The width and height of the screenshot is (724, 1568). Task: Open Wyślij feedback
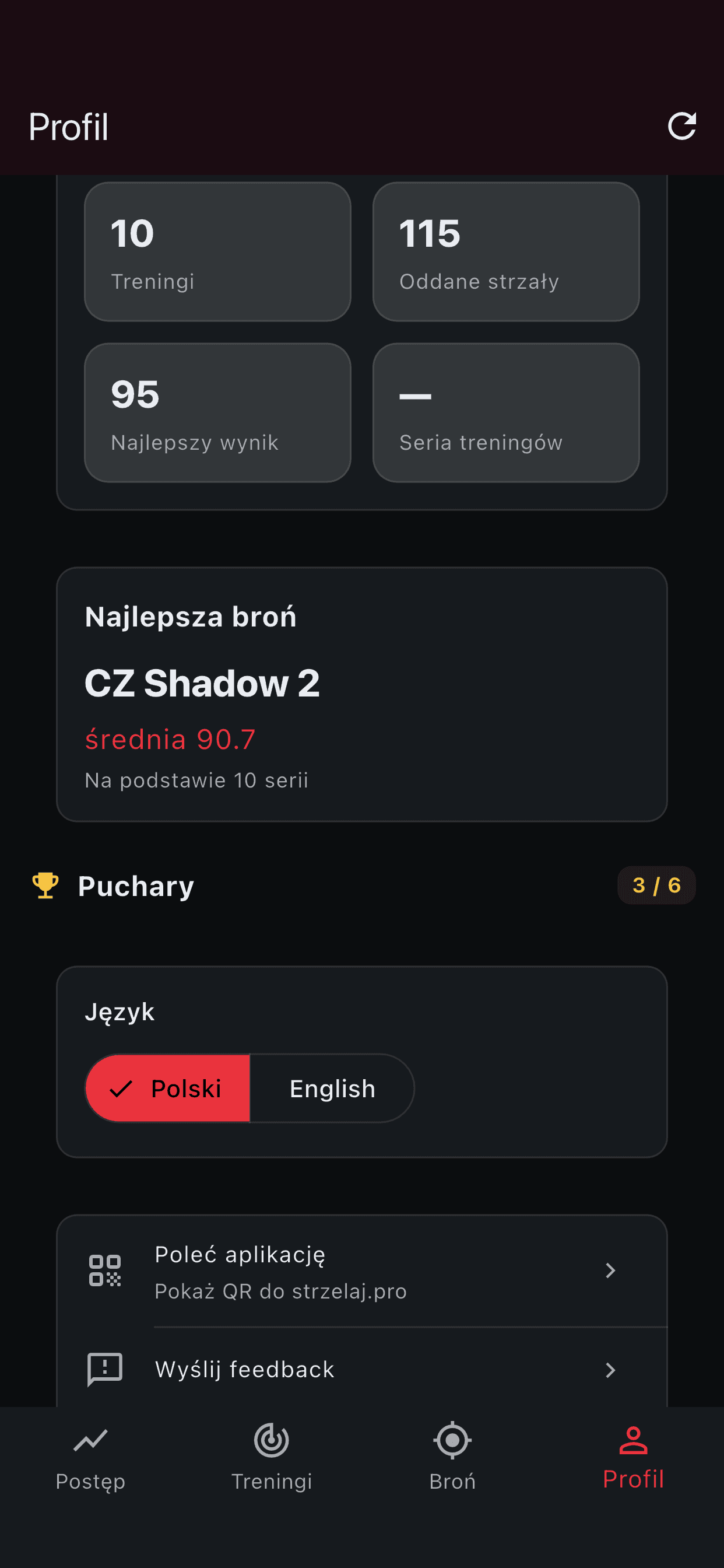[362, 1370]
